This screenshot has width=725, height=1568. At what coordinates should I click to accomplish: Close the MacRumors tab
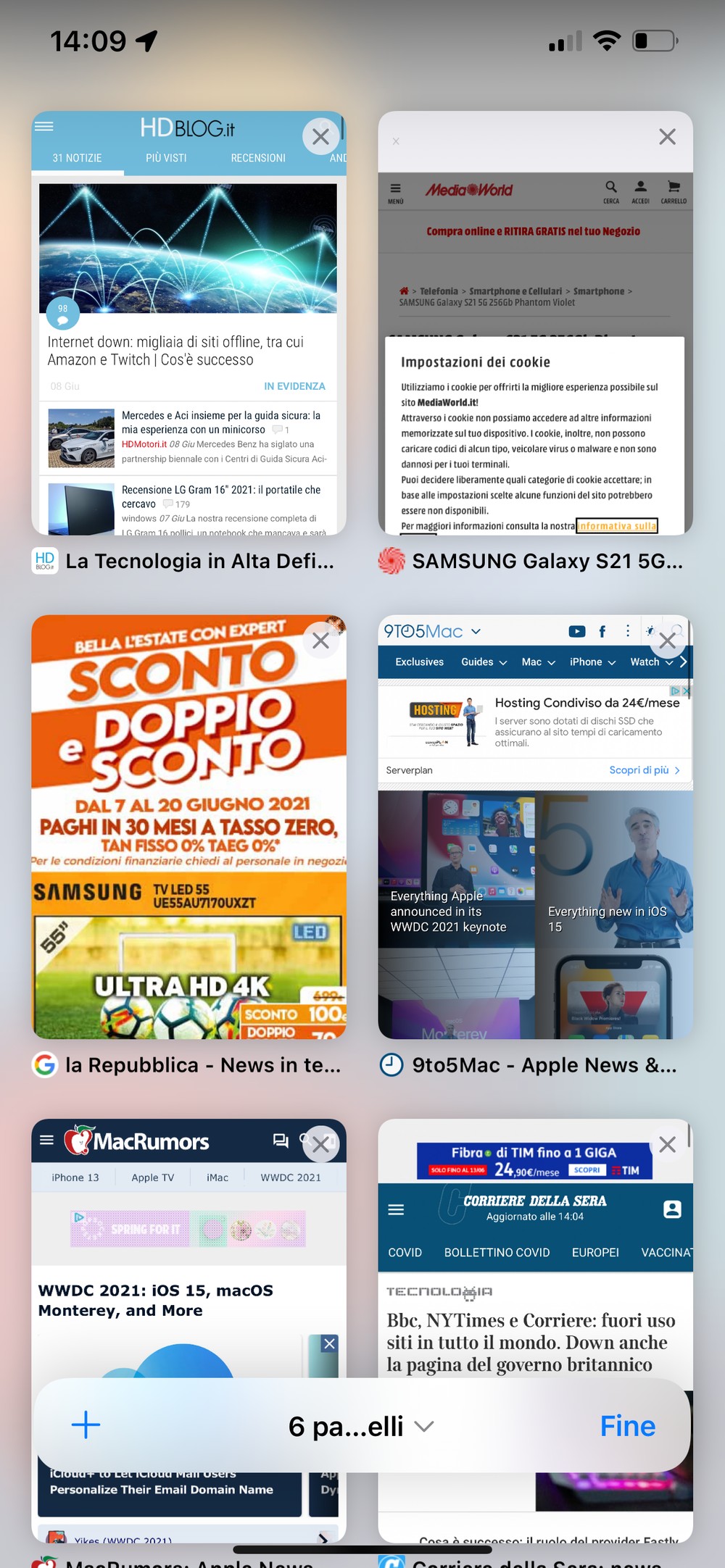(320, 1144)
